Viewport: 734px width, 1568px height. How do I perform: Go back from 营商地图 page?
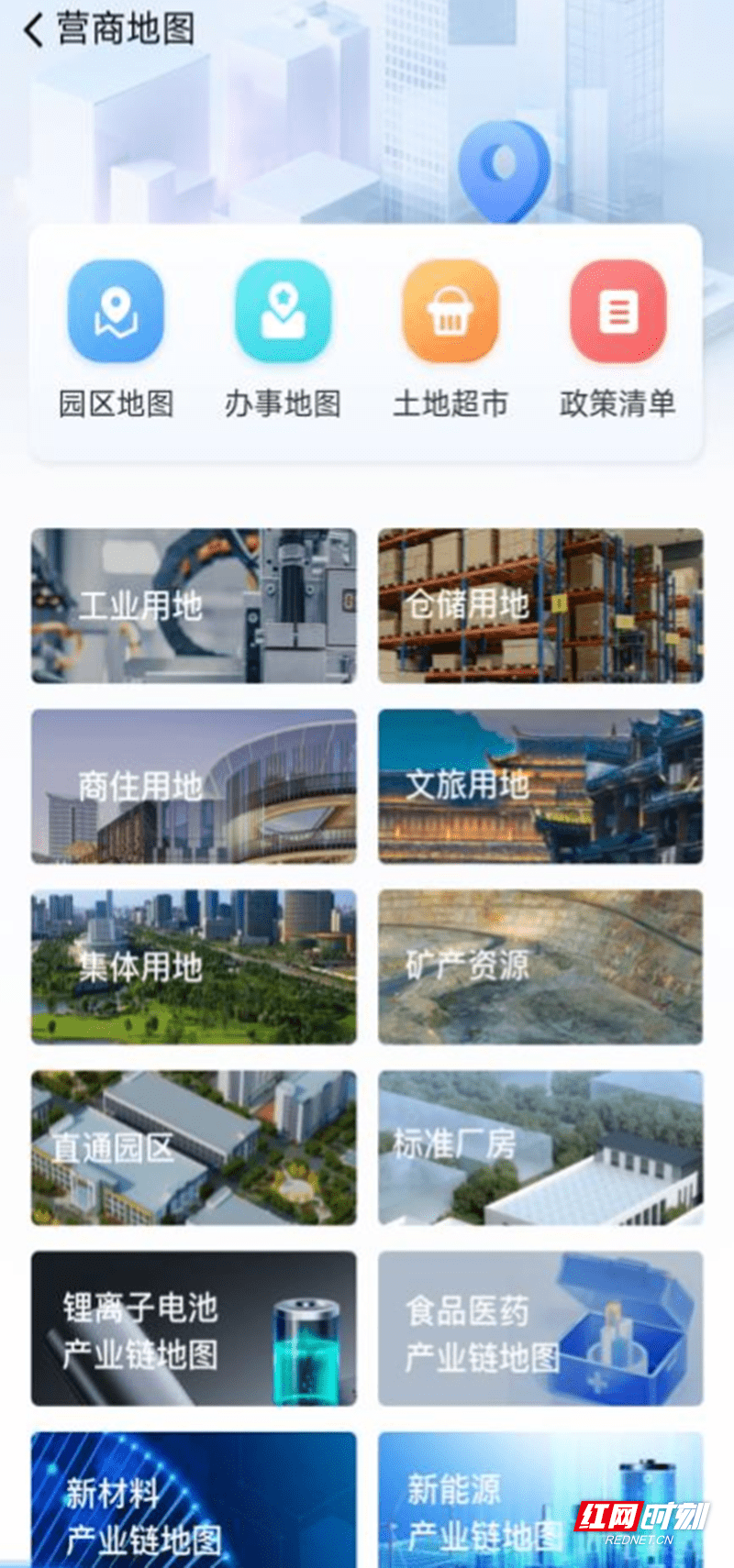click(x=34, y=29)
